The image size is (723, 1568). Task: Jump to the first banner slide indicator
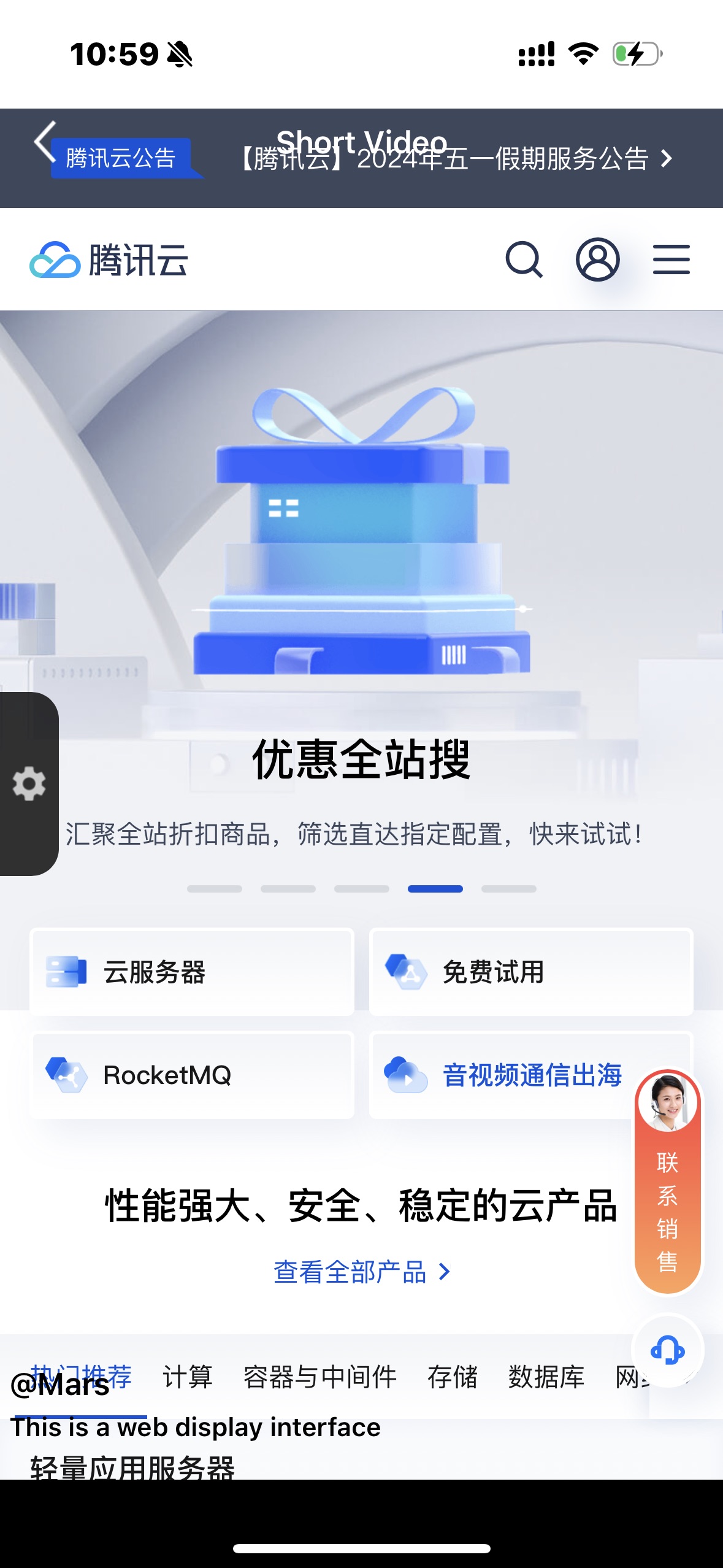[x=214, y=888]
